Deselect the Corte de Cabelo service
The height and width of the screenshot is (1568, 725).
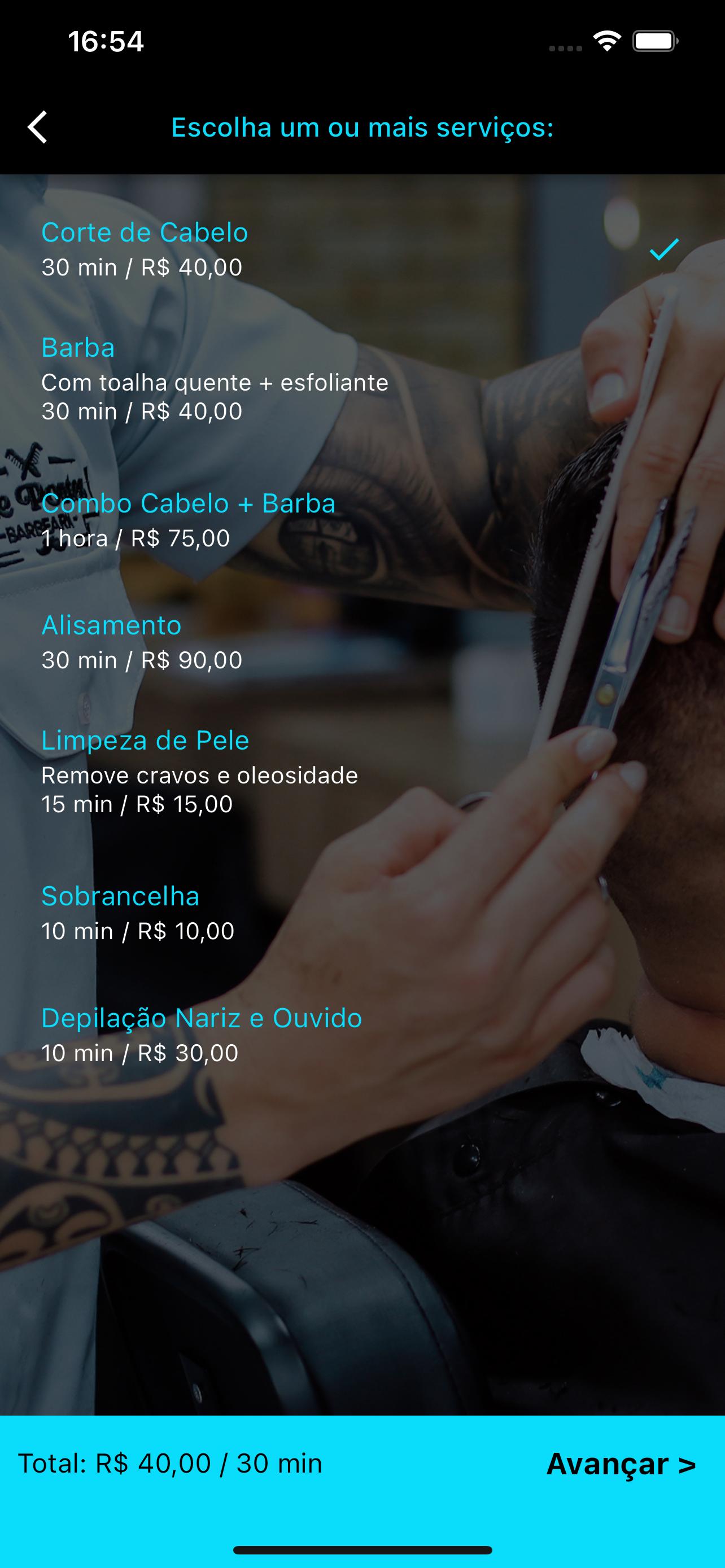coord(362,249)
